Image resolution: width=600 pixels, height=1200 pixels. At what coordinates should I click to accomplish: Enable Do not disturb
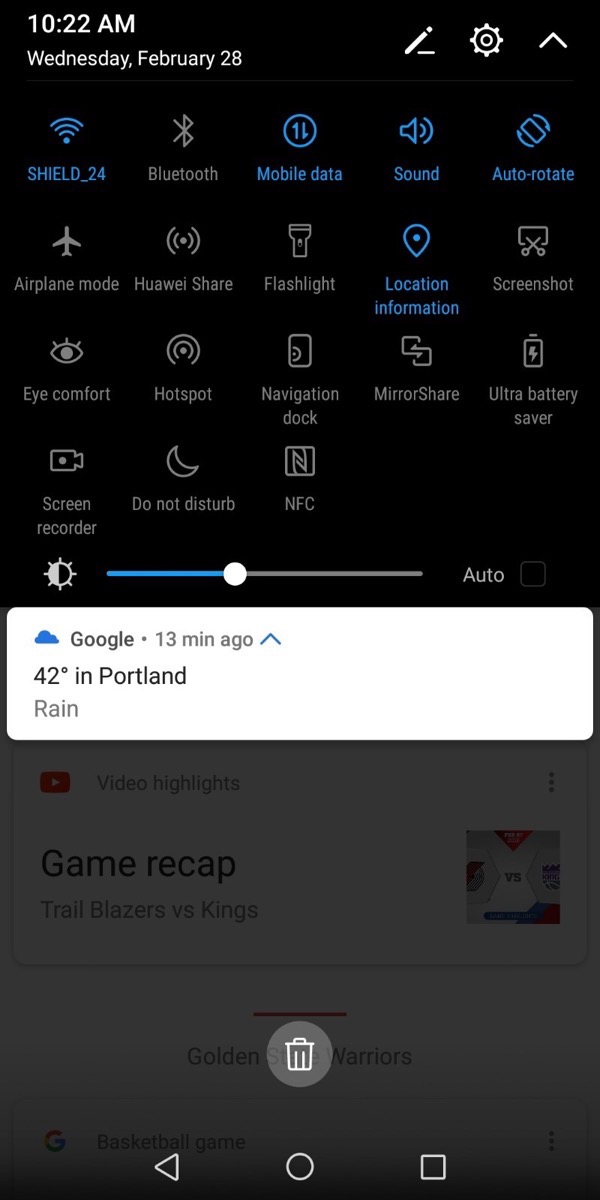tap(183, 461)
